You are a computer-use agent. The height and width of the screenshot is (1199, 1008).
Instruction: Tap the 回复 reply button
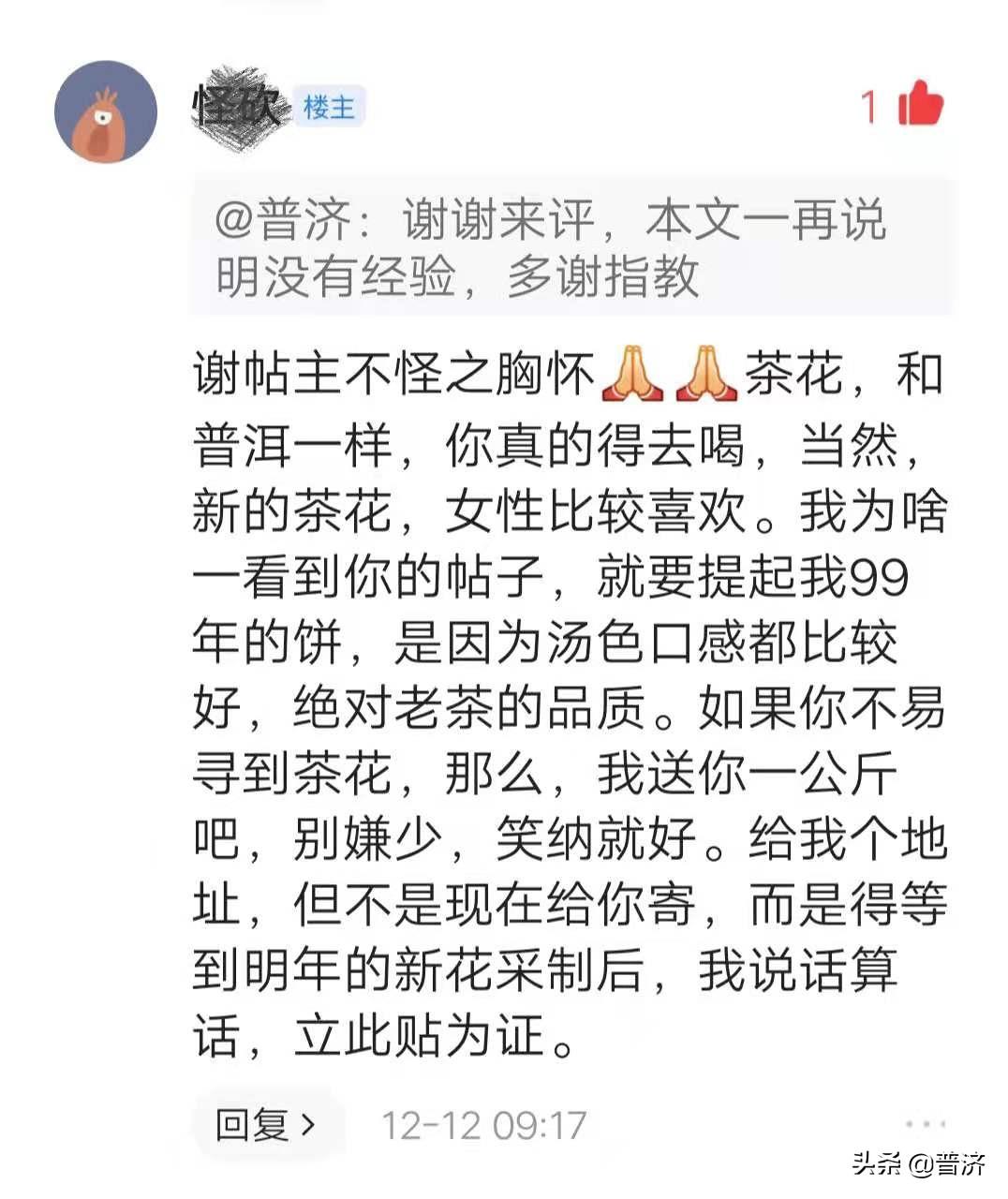point(266,1124)
